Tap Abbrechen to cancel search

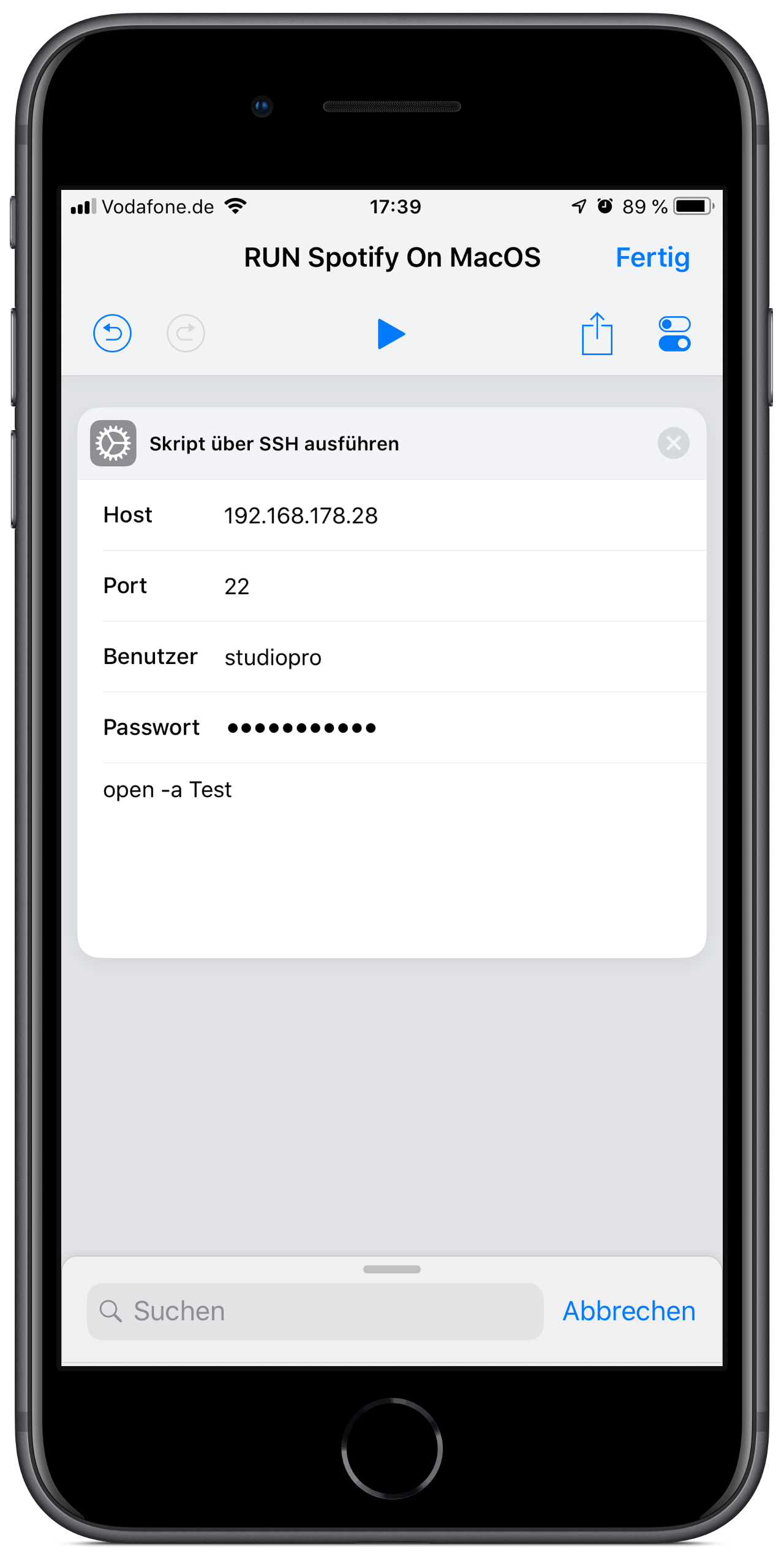[628, 1312]
